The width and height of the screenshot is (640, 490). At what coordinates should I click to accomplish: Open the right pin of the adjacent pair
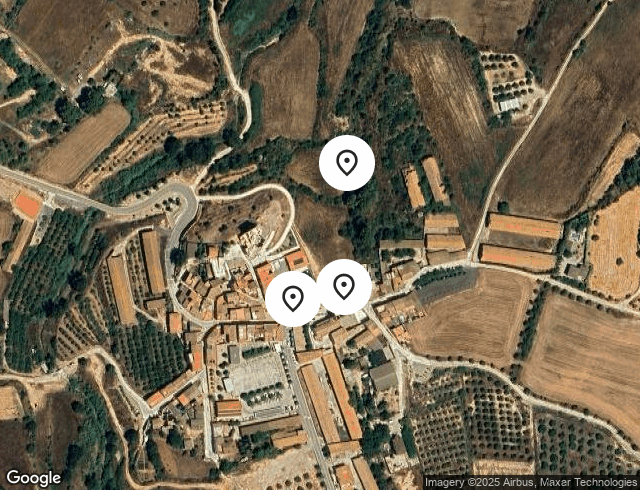[x=344, y=287]
